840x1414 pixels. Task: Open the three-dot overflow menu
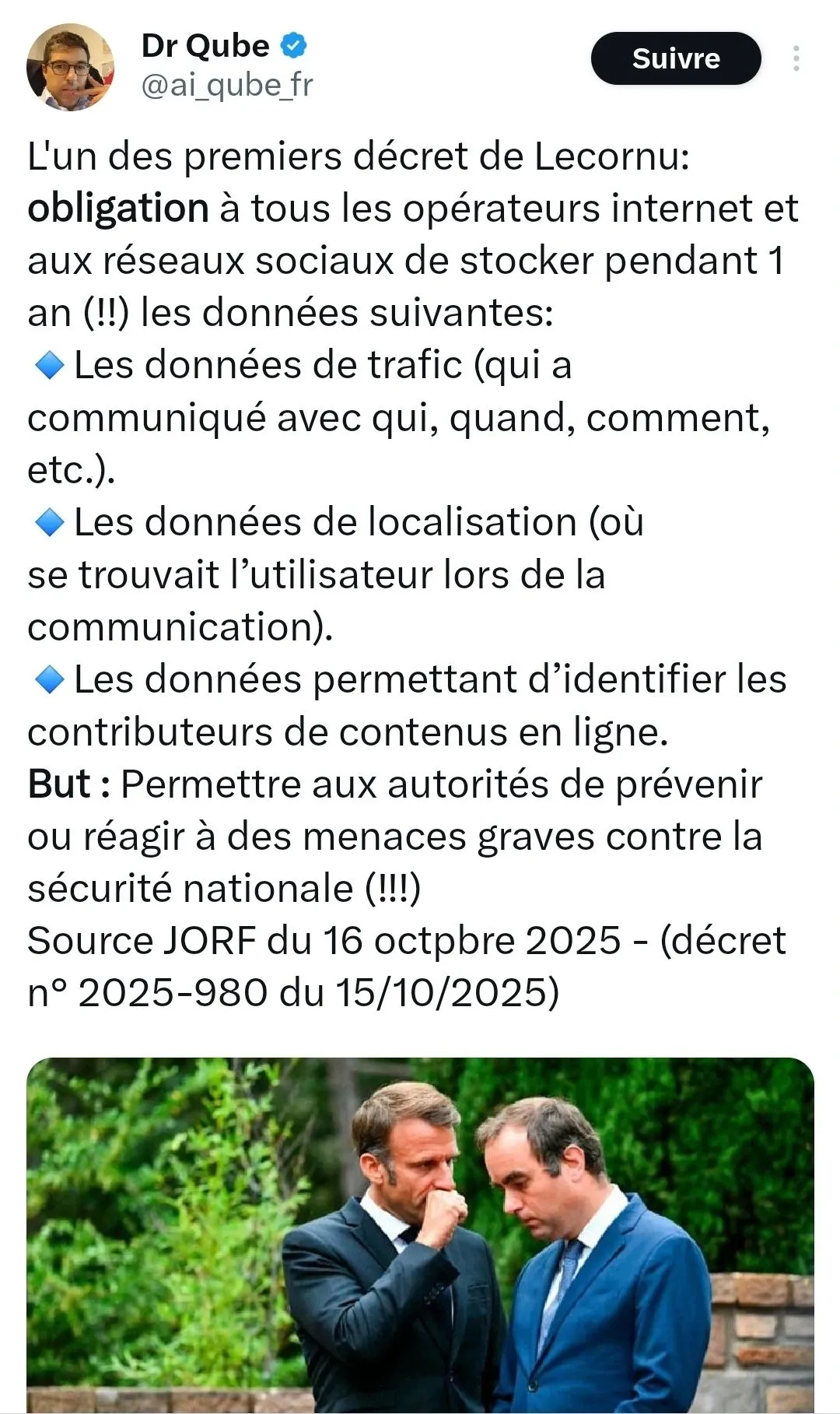point(796,59)
